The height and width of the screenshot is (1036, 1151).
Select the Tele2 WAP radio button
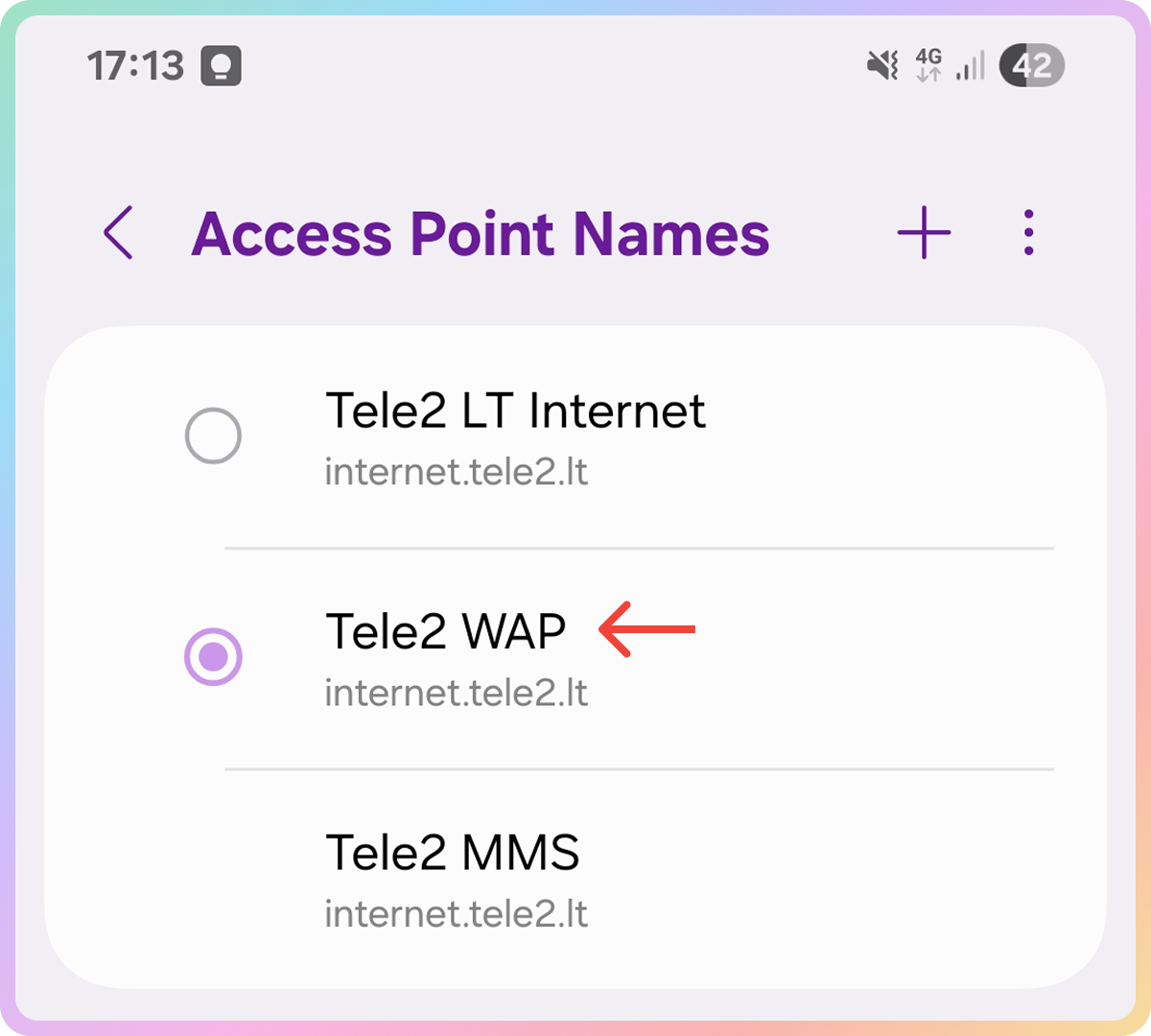pos(213,657)
